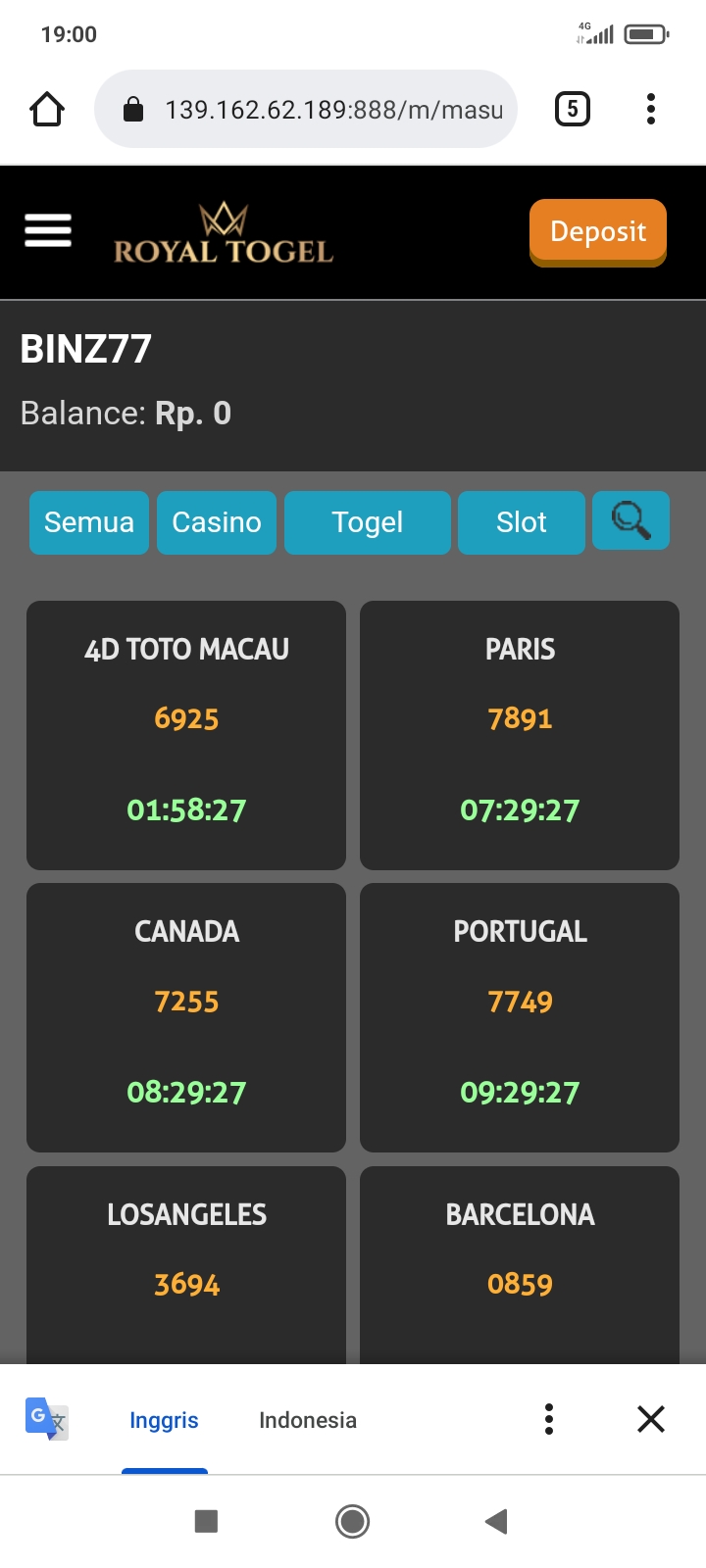
Task: Open translate bar more options
Action: [549, 1419]
